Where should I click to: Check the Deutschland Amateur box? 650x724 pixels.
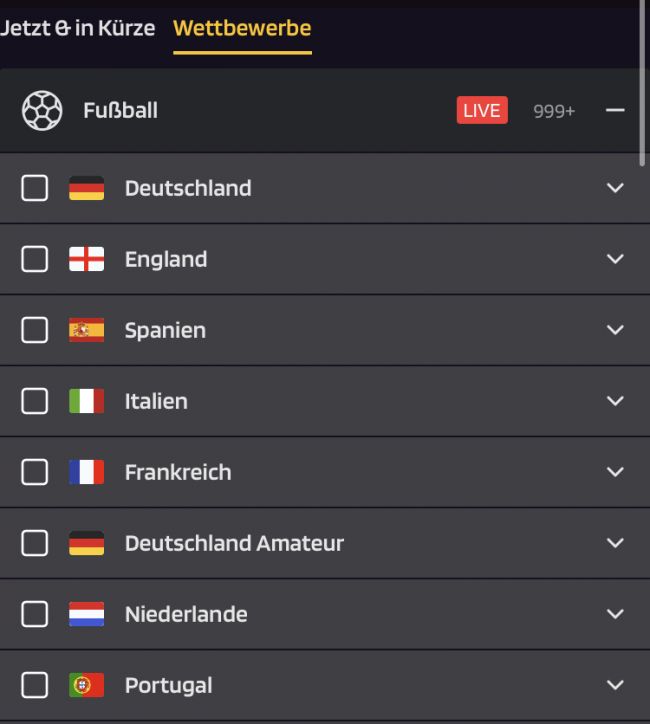[x=34, y=543]
